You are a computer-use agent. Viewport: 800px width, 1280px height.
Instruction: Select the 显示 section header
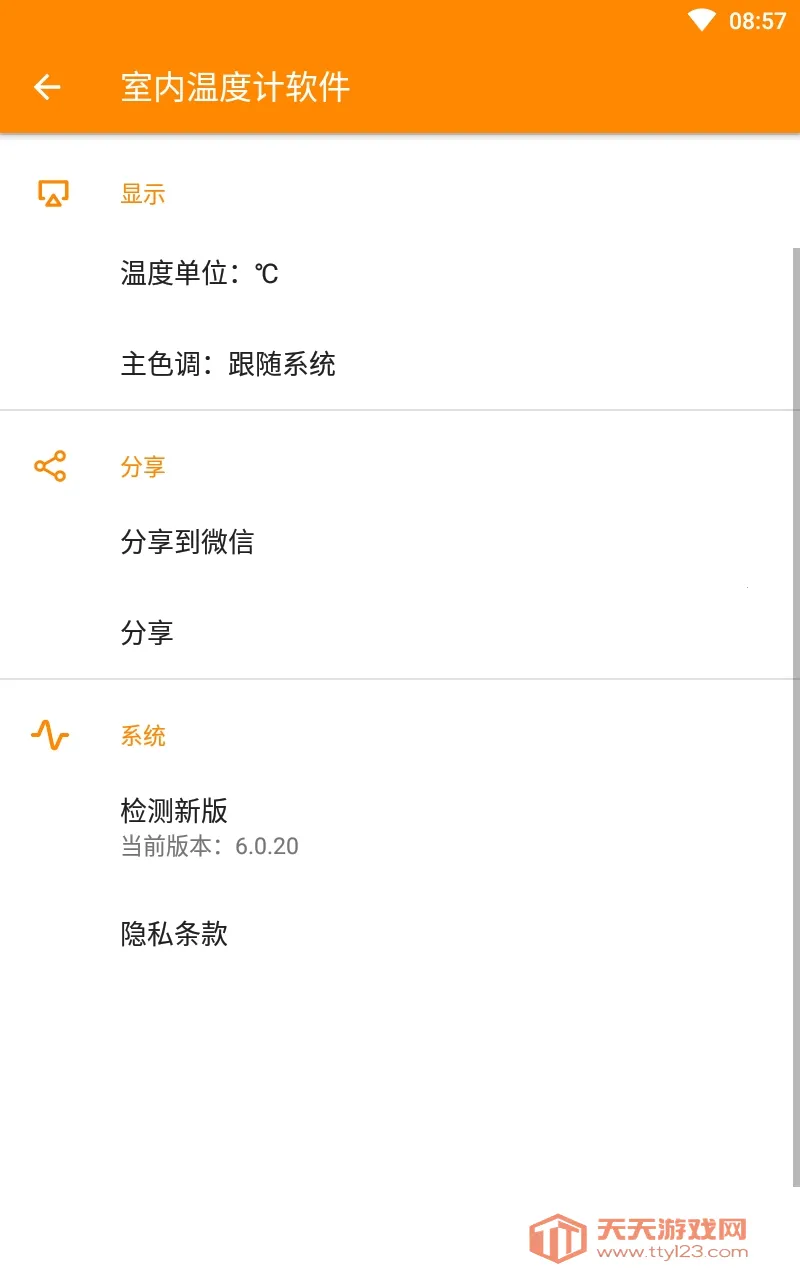tap(143, 194)
